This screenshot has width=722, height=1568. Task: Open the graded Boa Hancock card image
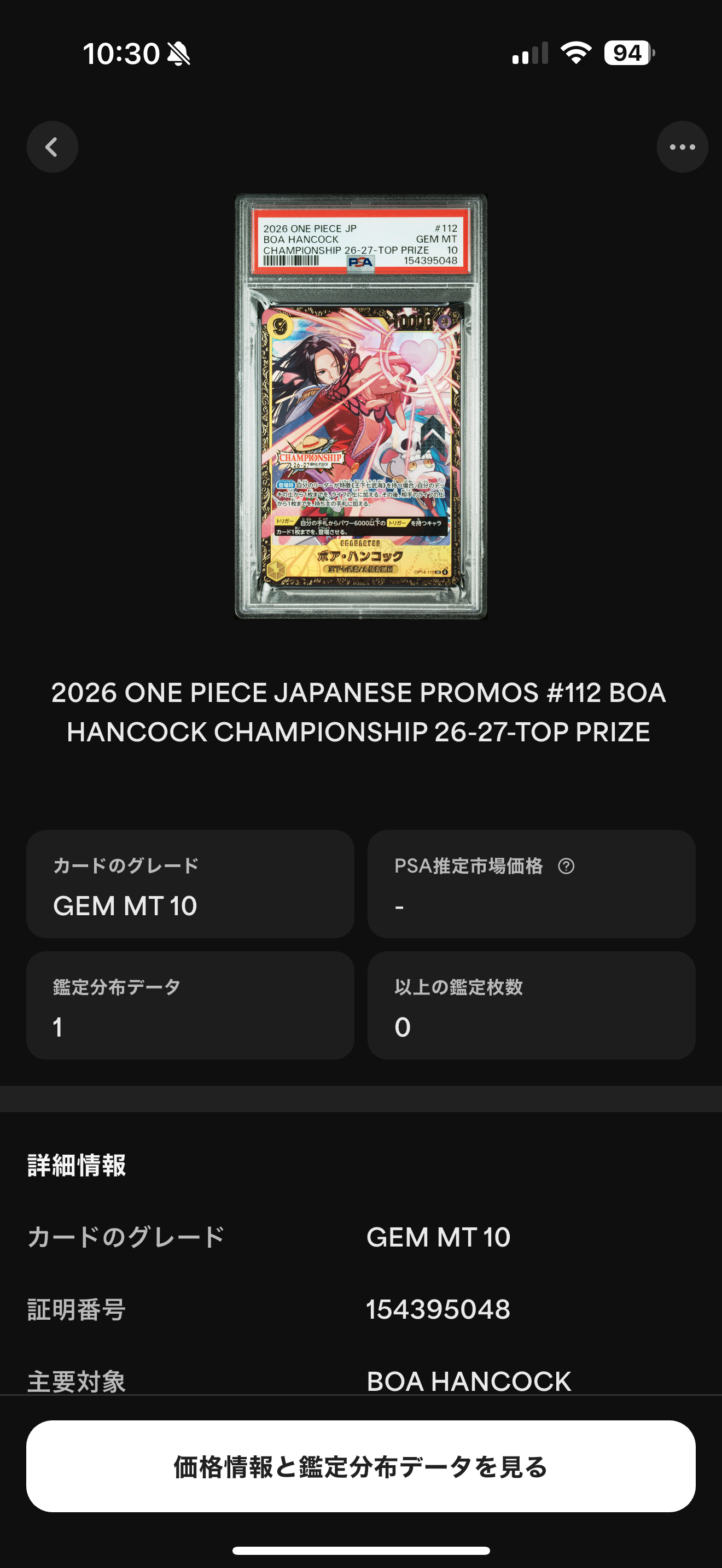coord(361,407)
